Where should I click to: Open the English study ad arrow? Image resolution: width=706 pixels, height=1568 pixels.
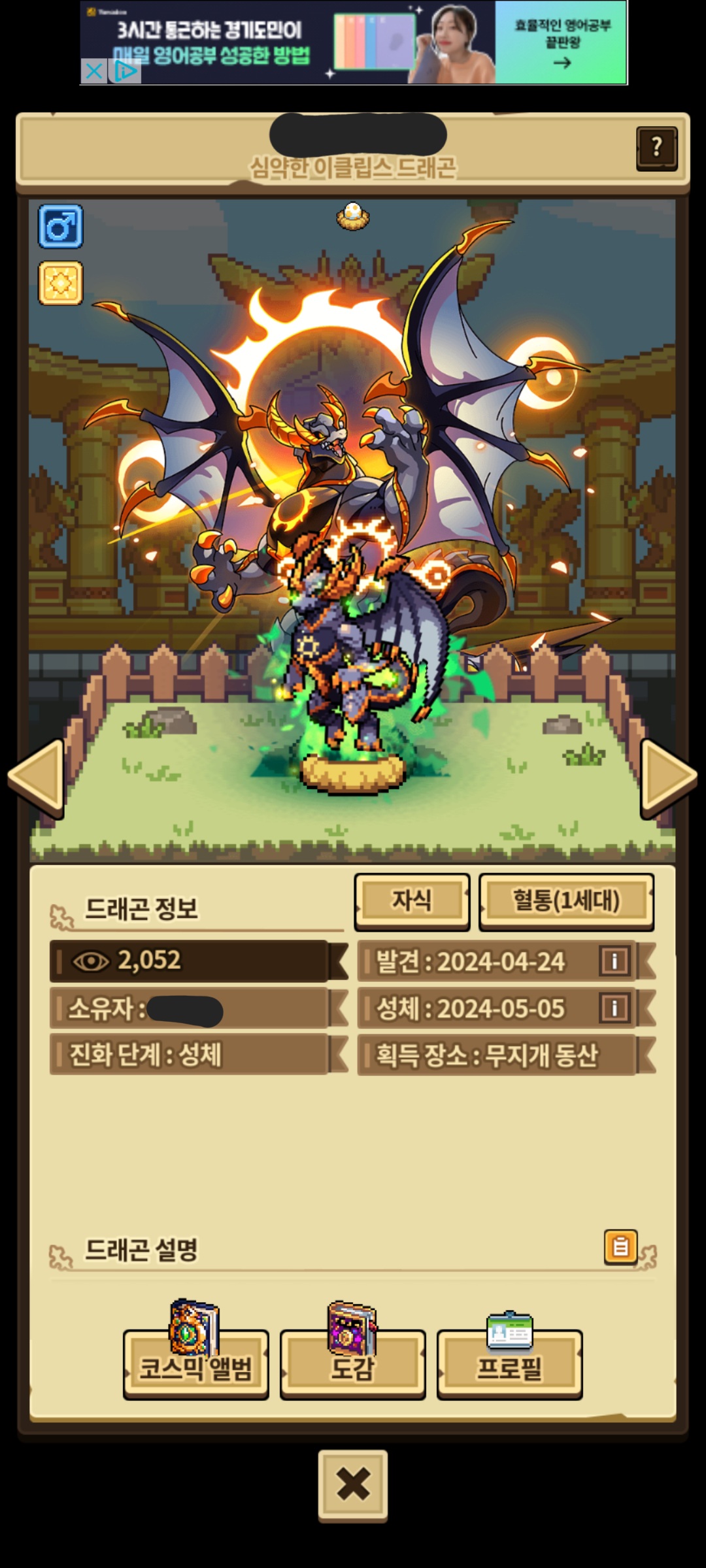pos(562,63)
